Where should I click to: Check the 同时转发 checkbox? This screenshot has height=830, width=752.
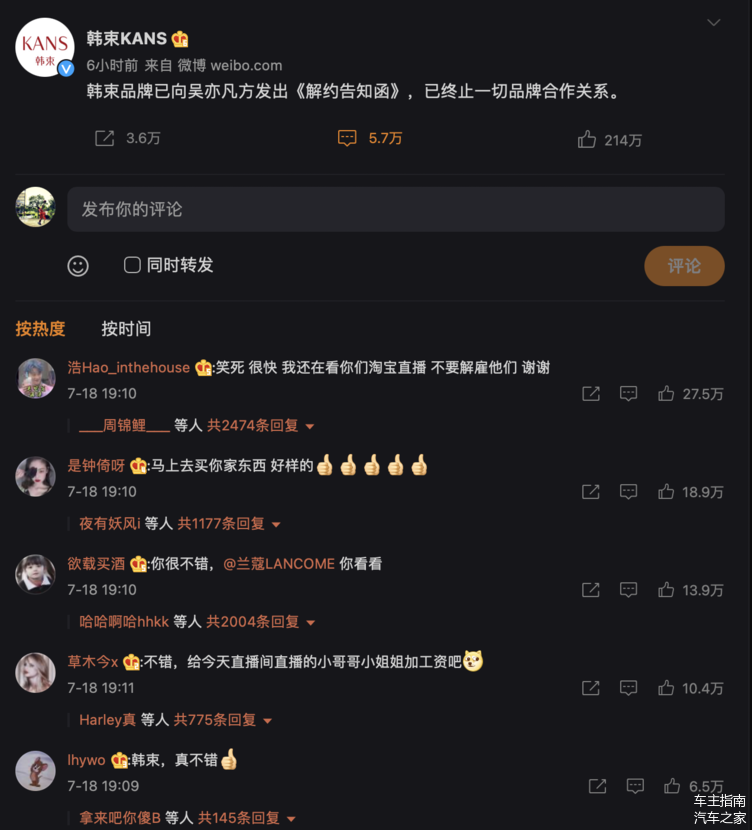132,265
